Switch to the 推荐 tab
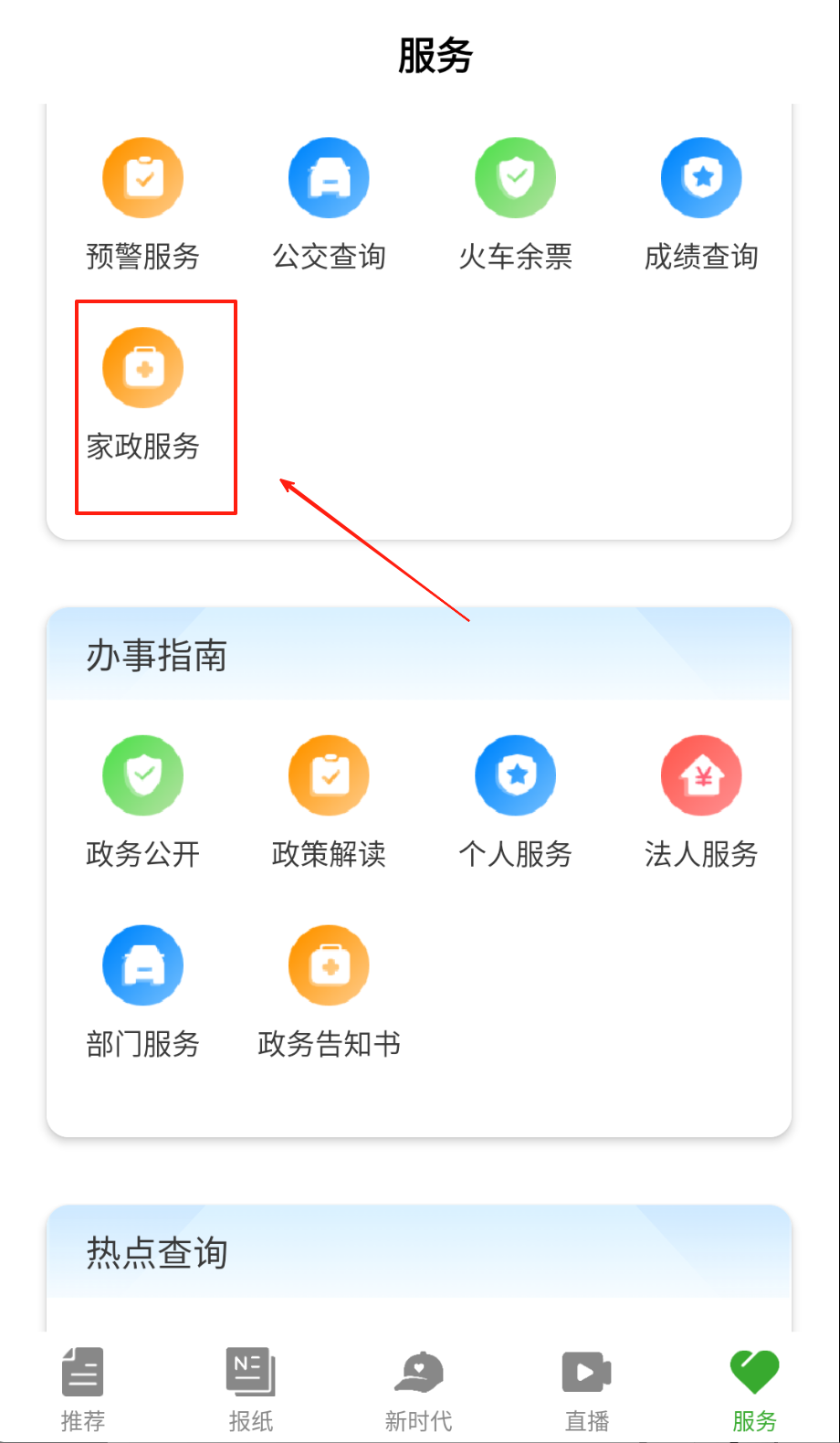 83,1388
